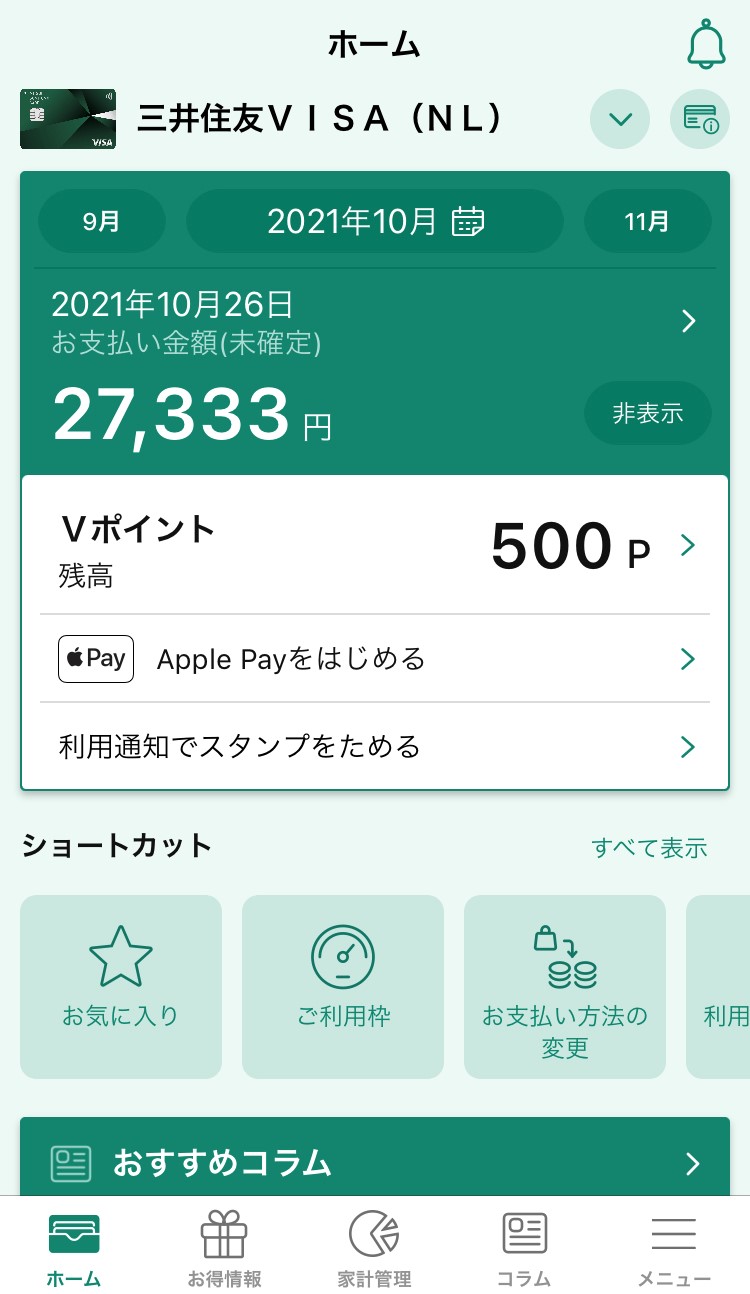Go to the next month 11月
The image size is (750, 1294).
647,221
